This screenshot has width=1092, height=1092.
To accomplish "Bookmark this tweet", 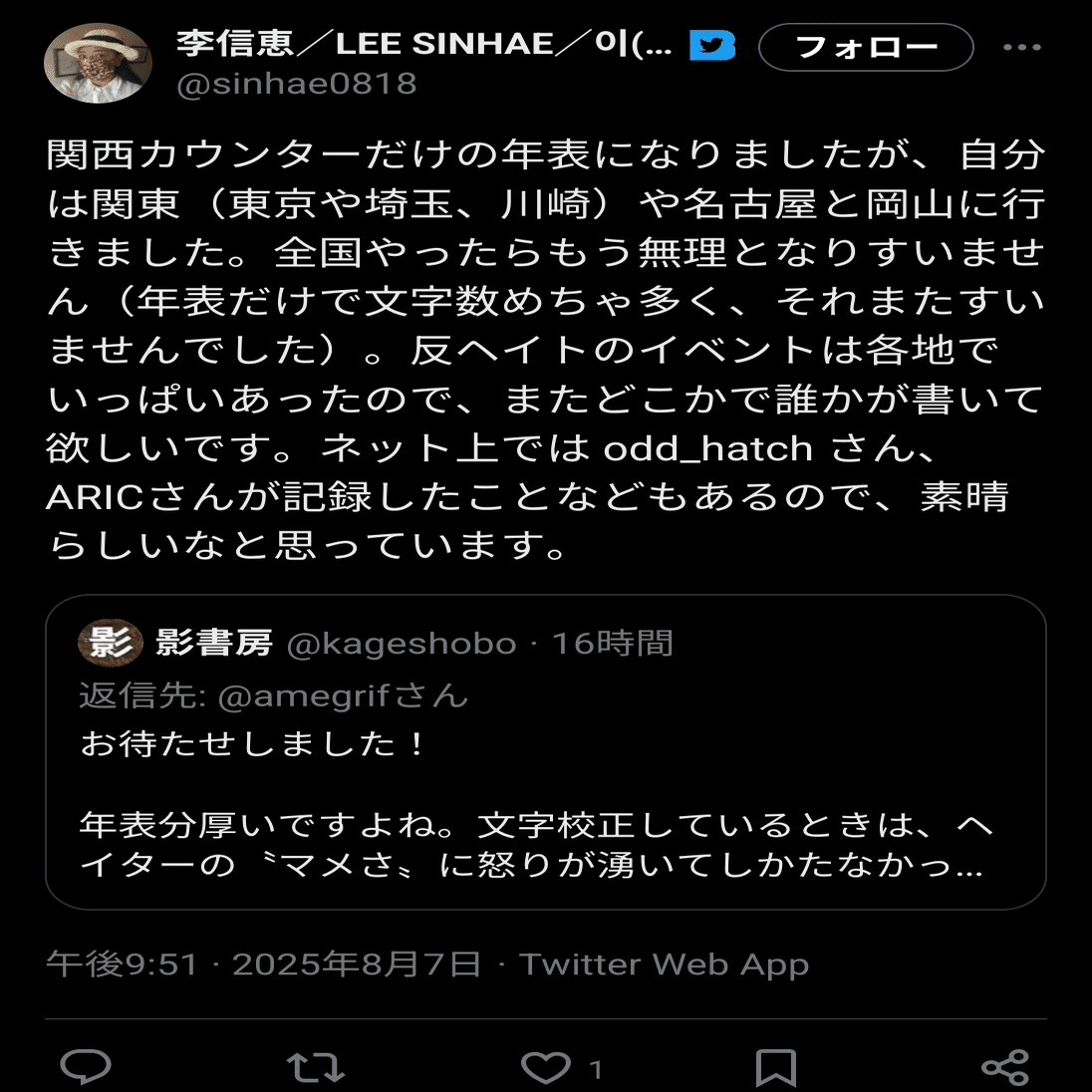I will (x=775, y=1068).
